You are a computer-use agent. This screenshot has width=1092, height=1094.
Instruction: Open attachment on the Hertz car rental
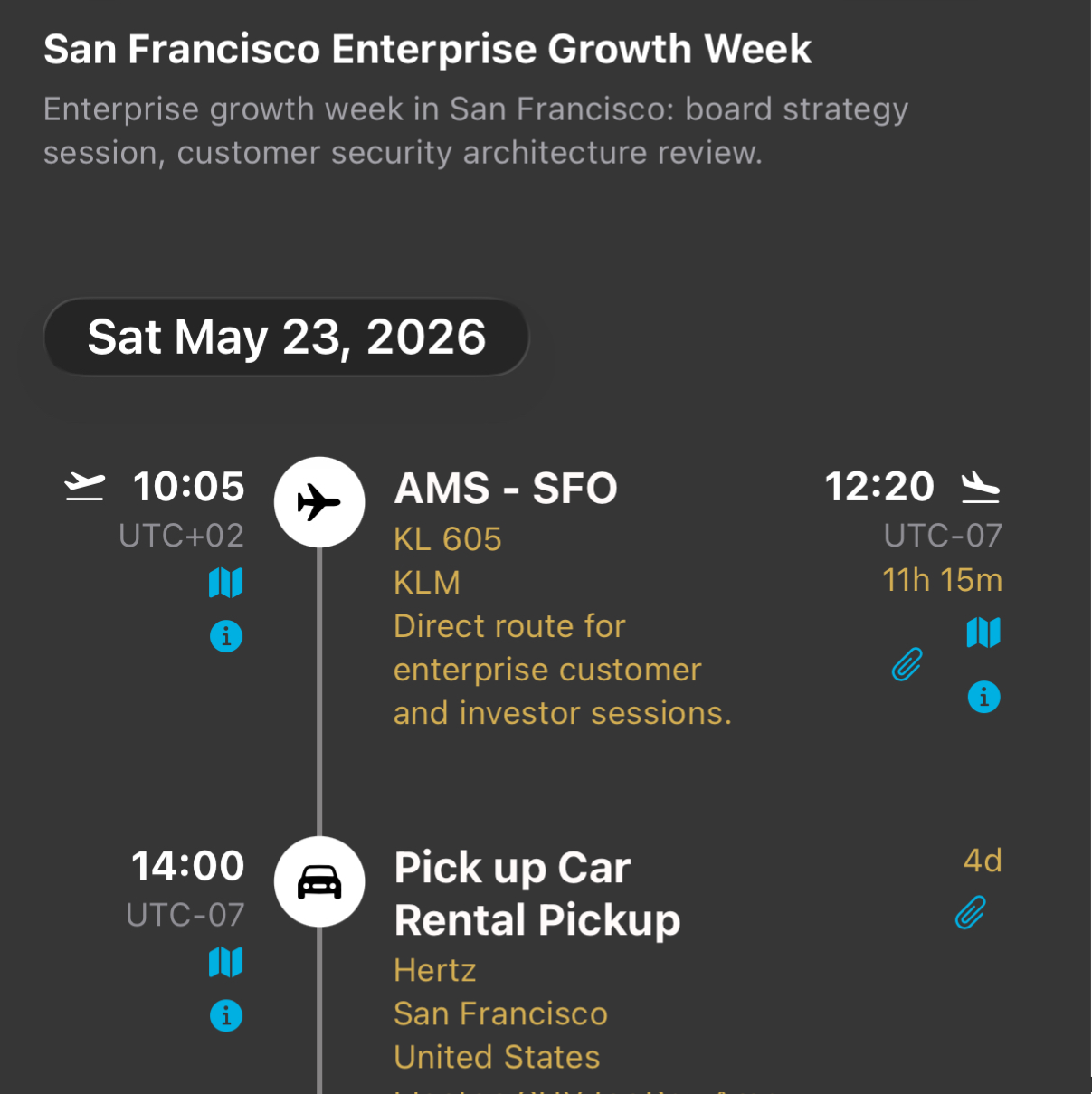[x=970, y=912]
